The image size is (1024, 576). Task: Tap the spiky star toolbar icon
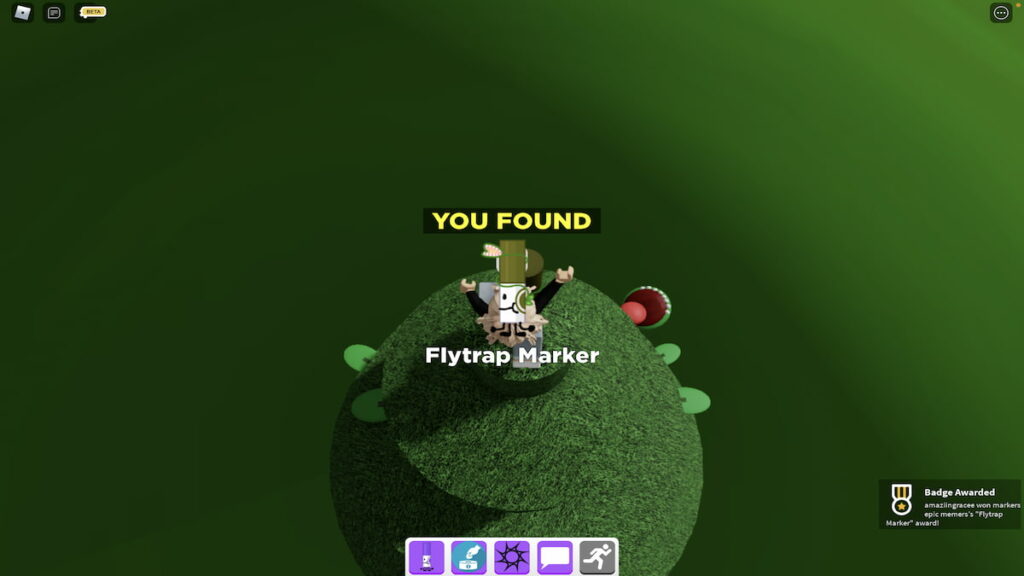pos(512,557)
